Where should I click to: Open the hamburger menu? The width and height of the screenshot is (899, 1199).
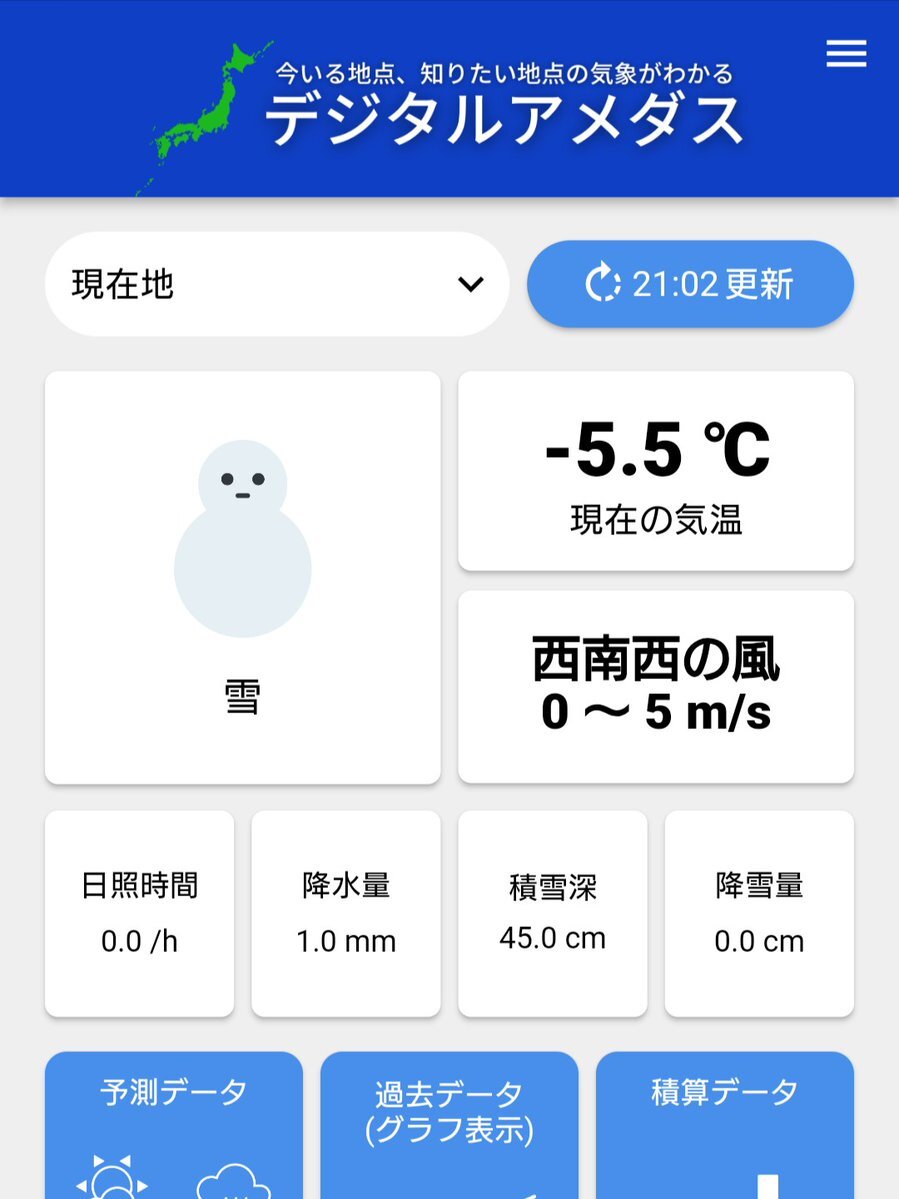tap(846, 54)
